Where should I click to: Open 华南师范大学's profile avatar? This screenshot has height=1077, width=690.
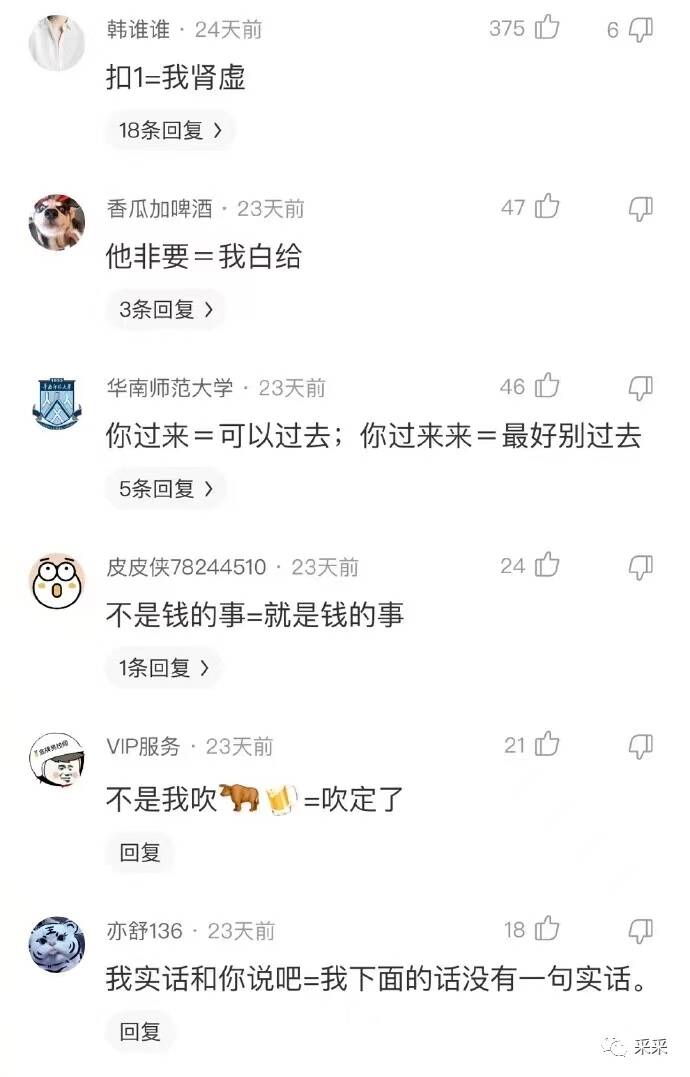[57, 402]
